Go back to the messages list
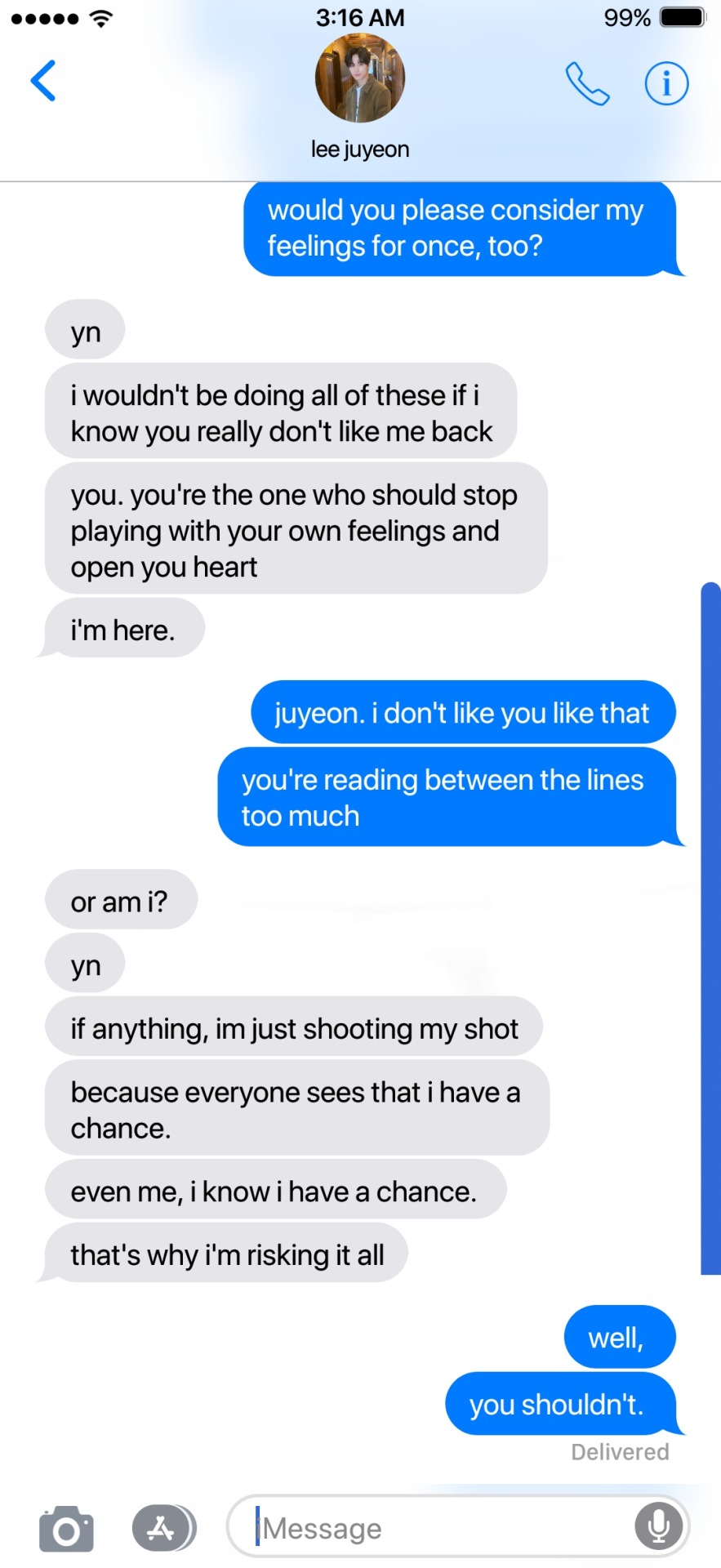 pos(43,81)
